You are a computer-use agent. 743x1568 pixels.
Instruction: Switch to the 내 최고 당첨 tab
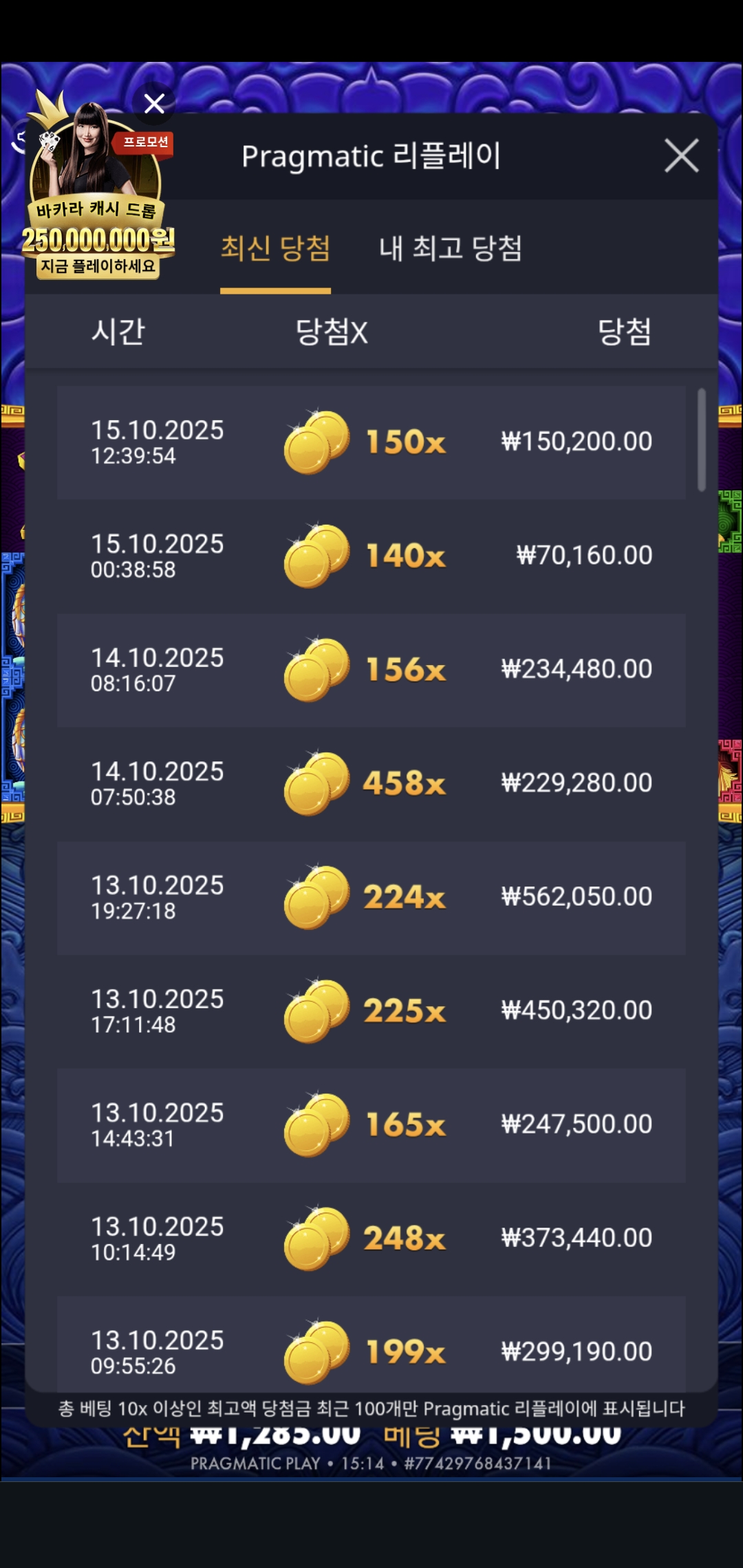(450, 248)
